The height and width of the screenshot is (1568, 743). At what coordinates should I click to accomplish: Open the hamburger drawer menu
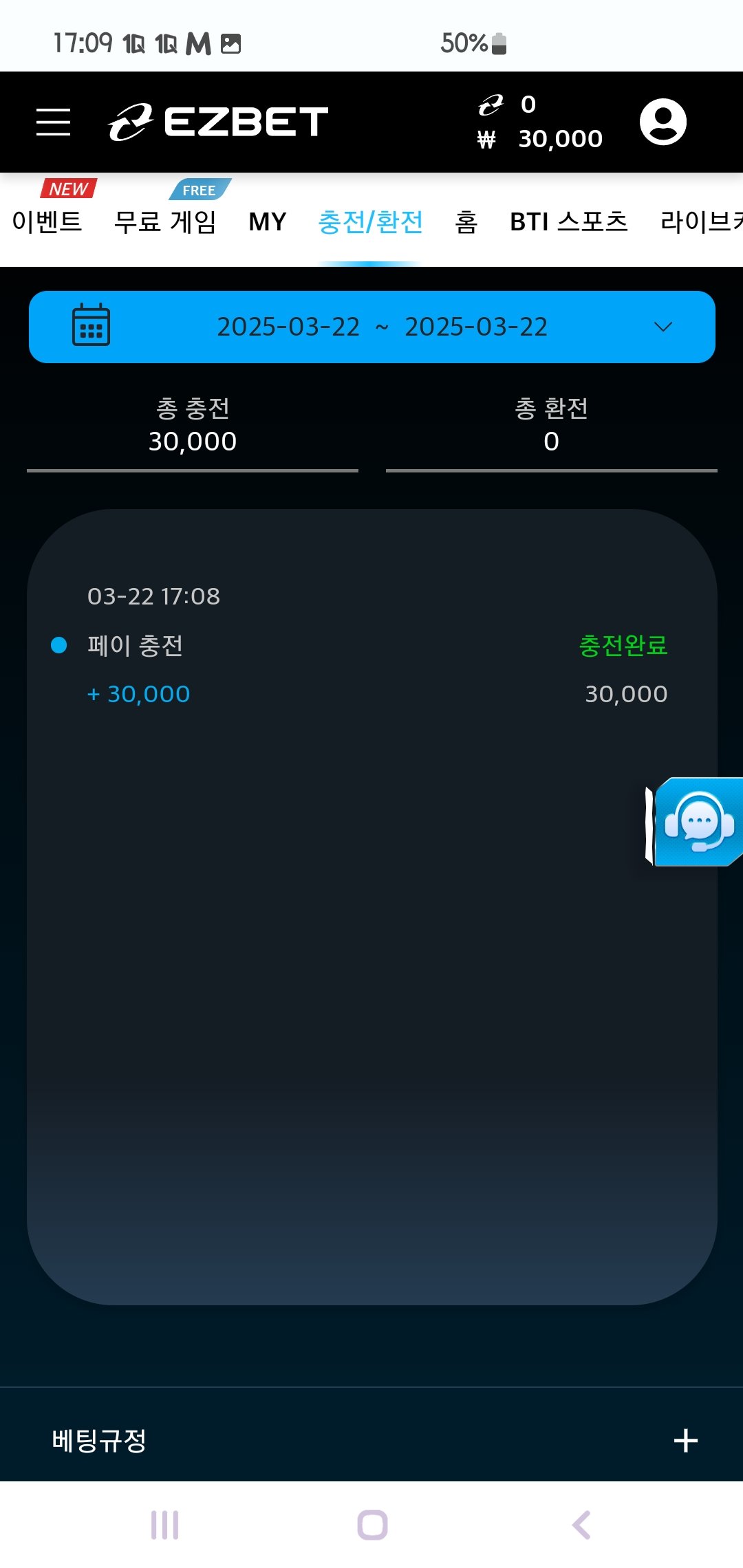(x=53, y=122)
